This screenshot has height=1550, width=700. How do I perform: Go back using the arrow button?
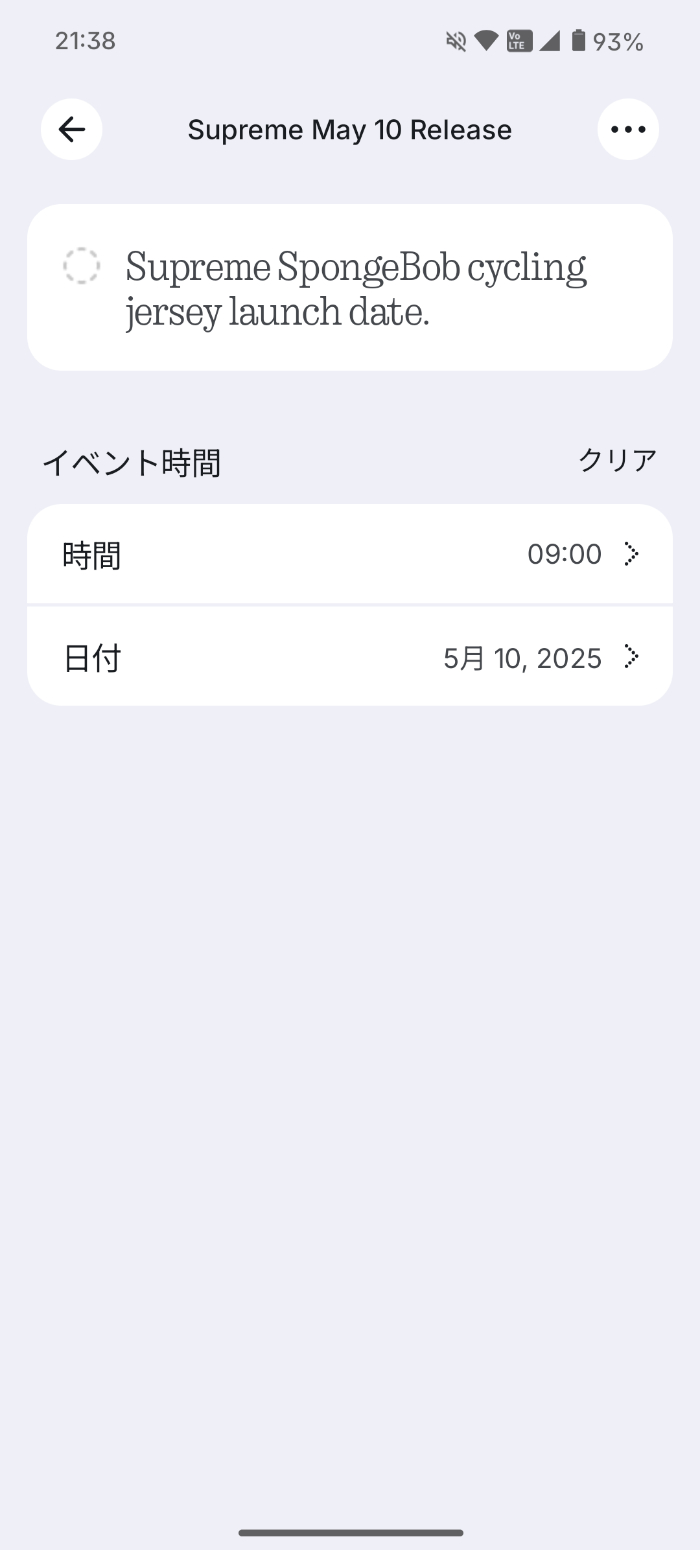click(72, 129)
